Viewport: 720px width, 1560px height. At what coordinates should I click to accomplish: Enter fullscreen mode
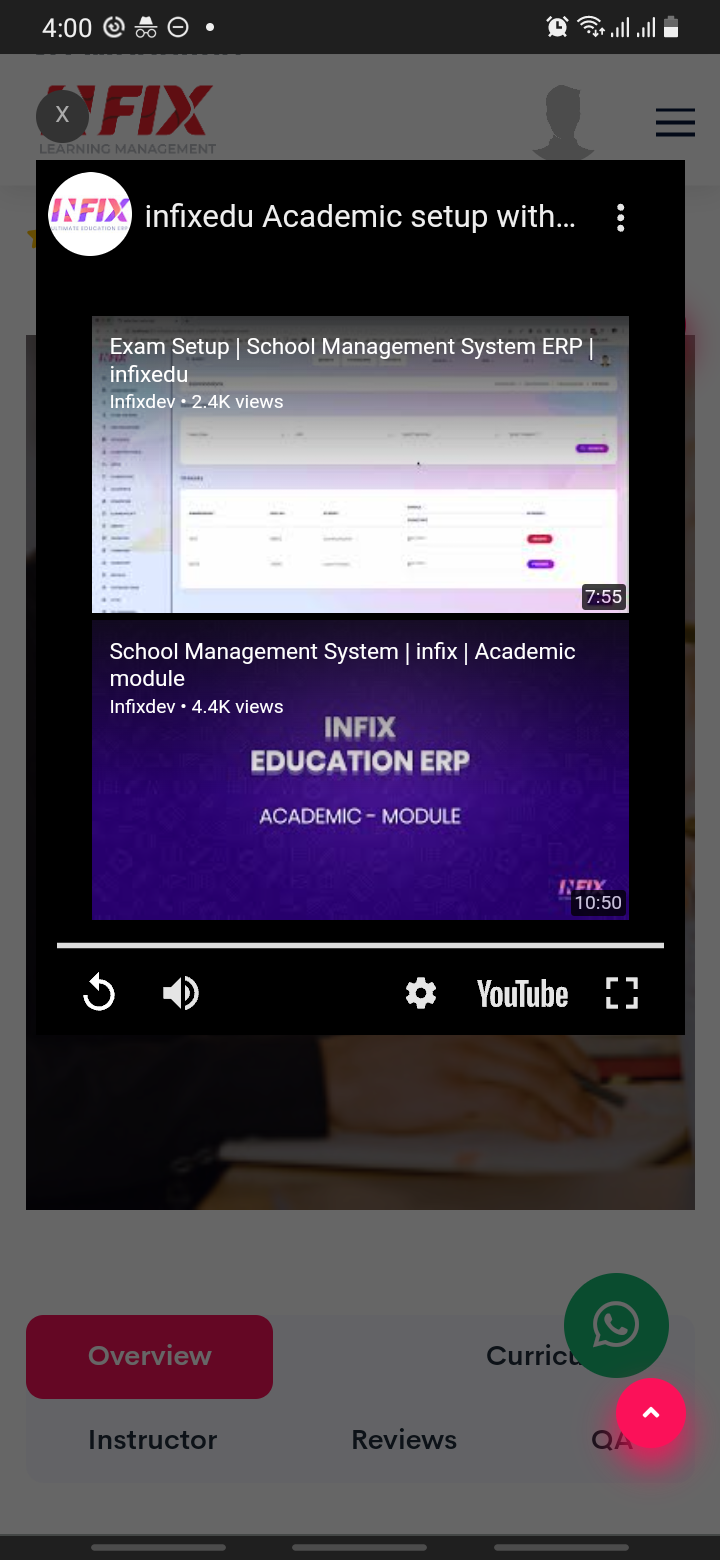(622, 993)
